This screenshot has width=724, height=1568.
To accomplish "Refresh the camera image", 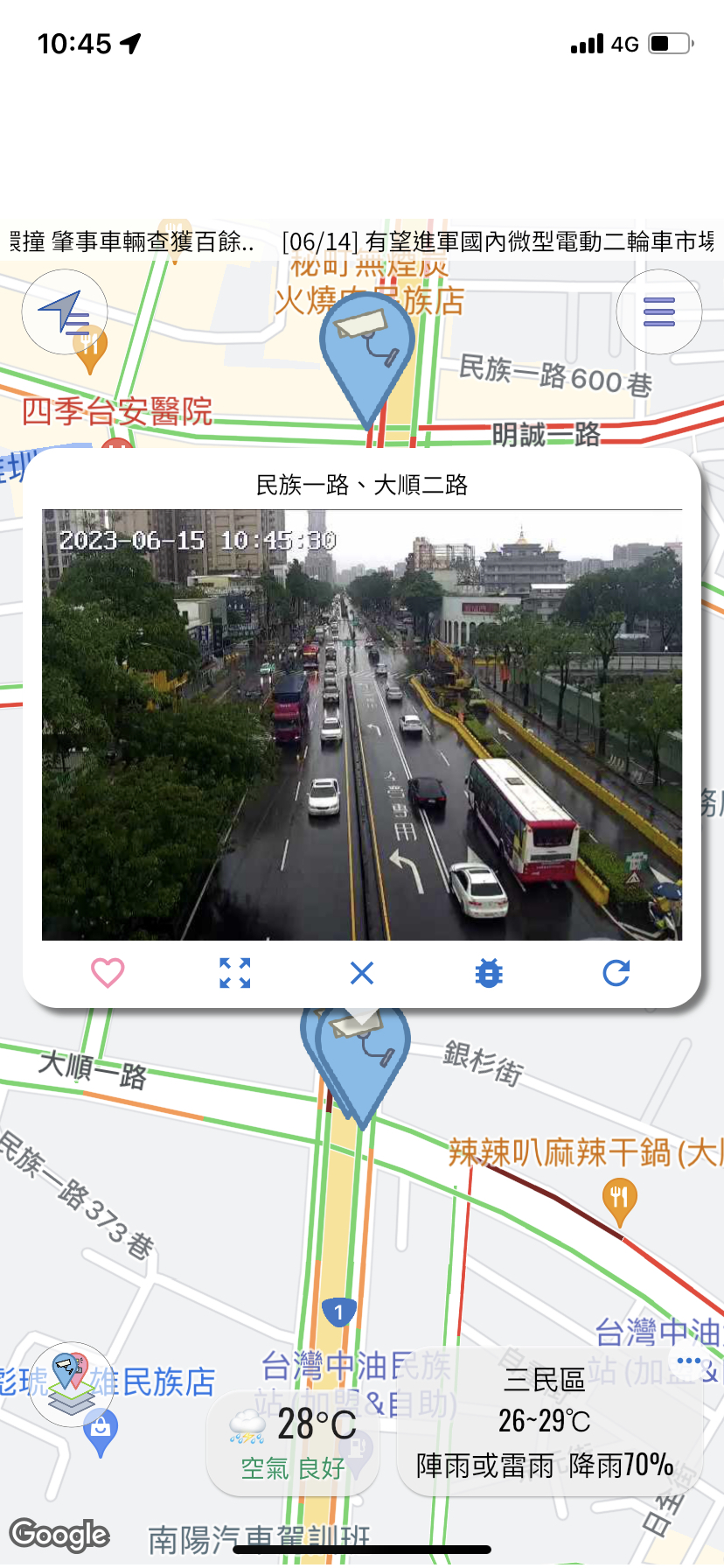I will tap(616, 972).
